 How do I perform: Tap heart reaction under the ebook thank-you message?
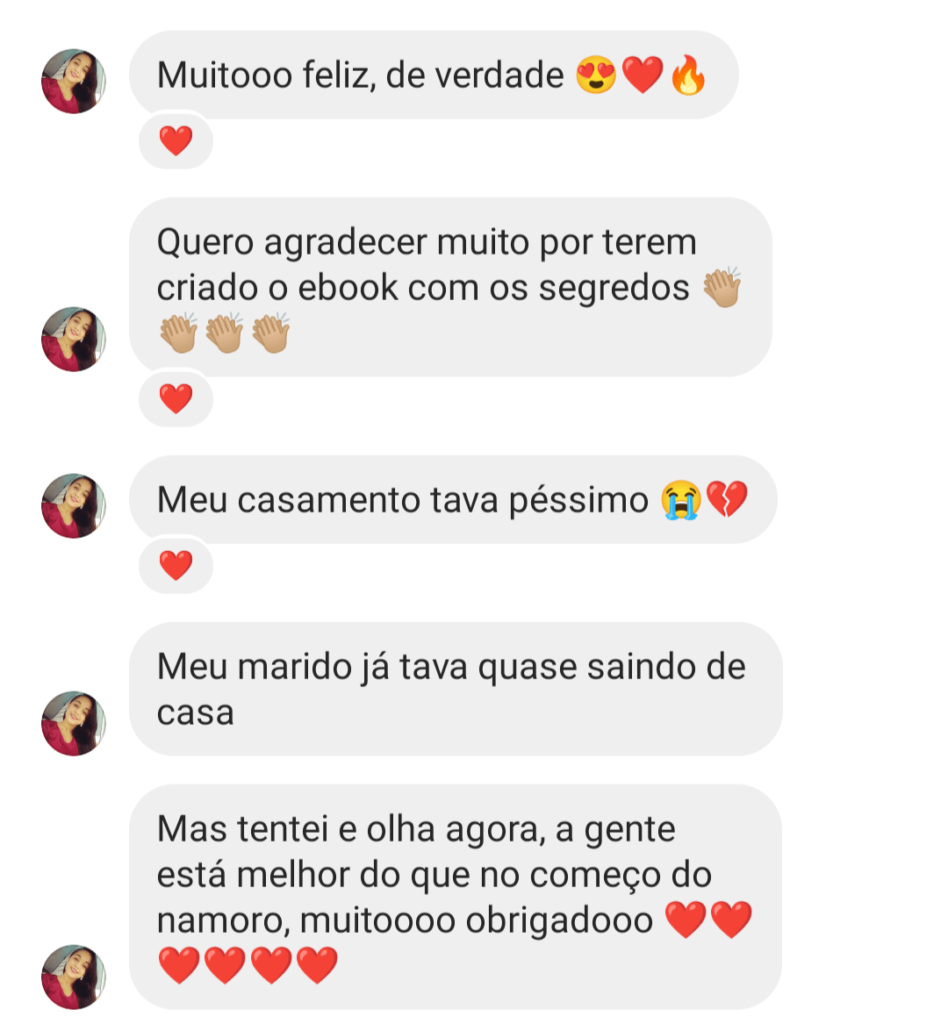(x=175, y=399)
